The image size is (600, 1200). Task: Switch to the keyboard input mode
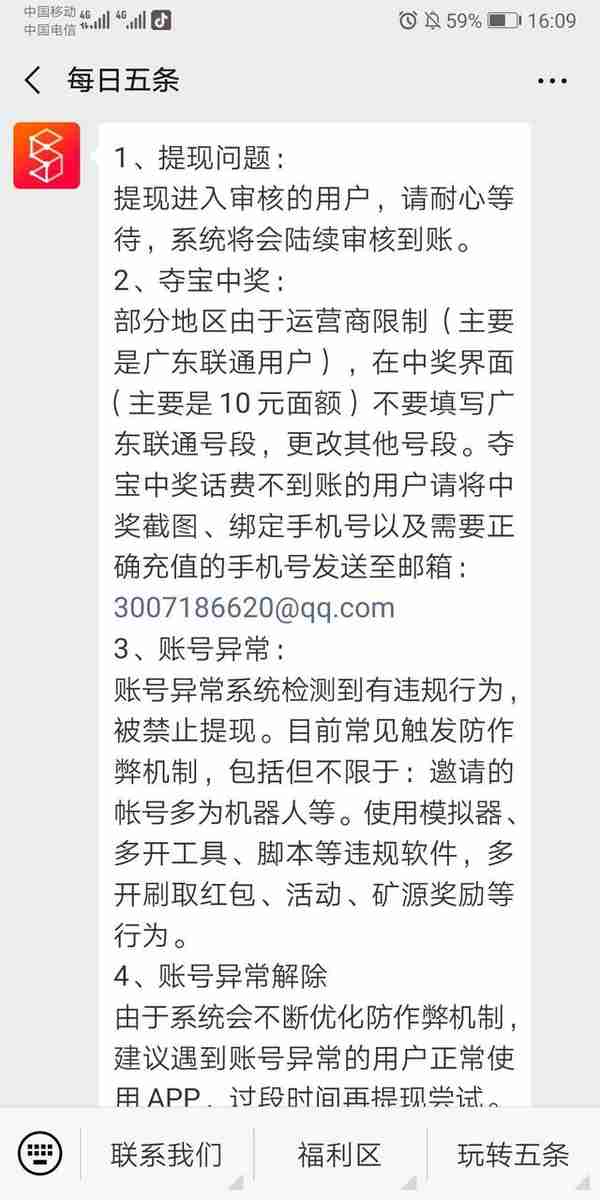coord(40,1155)
